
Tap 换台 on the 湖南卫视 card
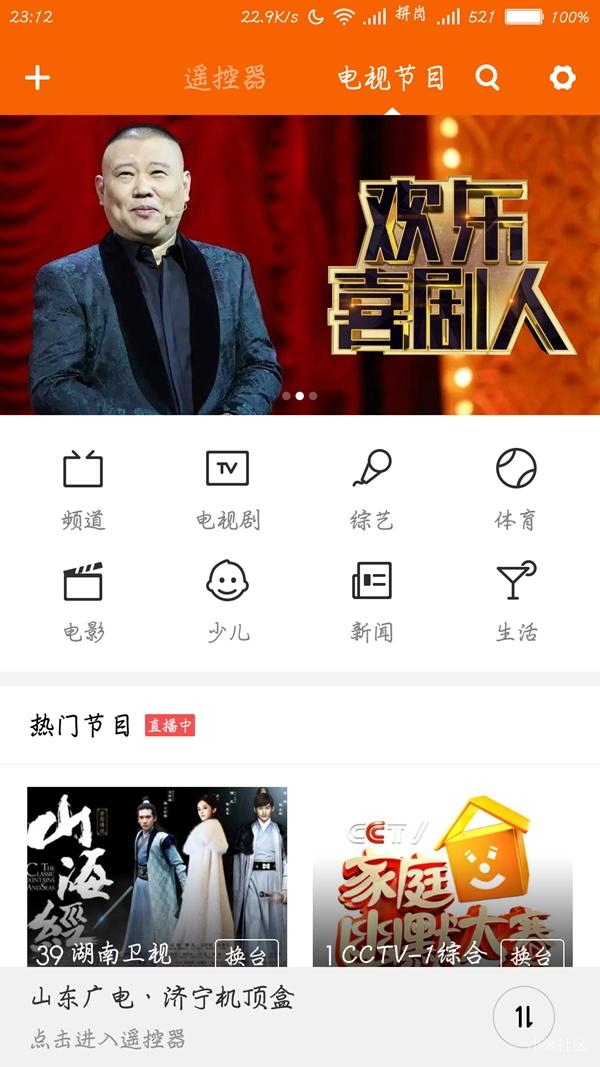tap(246, 955)
